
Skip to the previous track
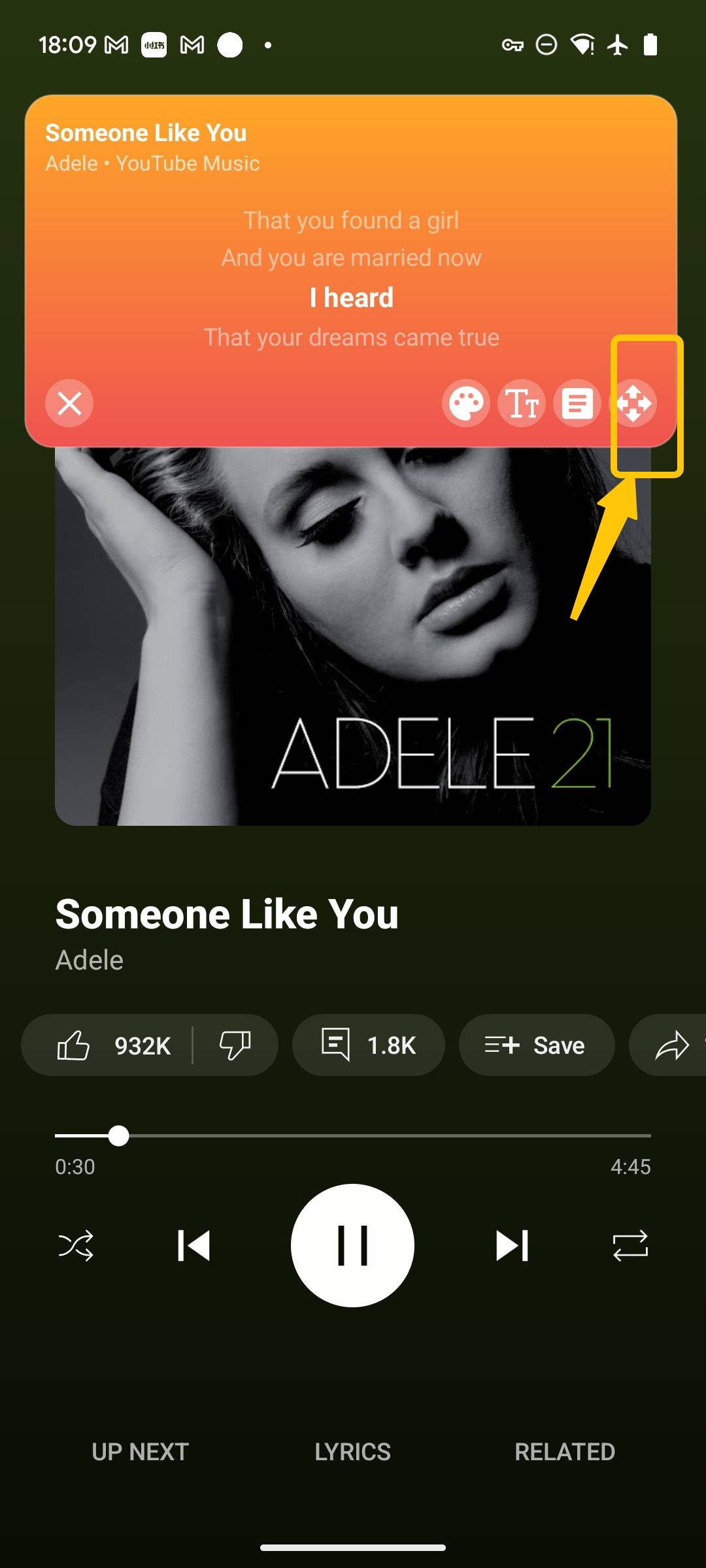[193, 1245]
